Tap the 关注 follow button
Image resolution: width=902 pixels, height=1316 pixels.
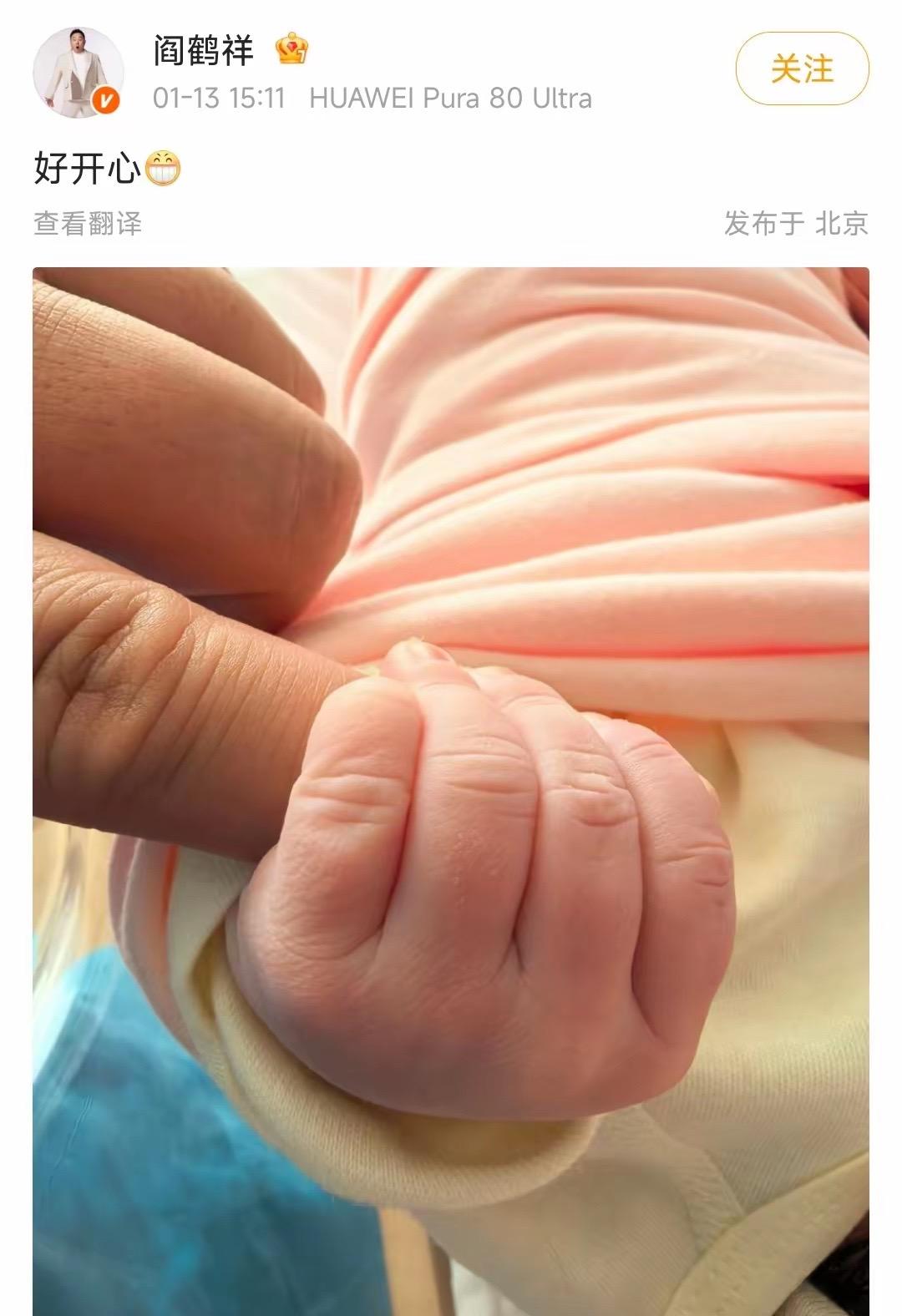pos(802,68)
